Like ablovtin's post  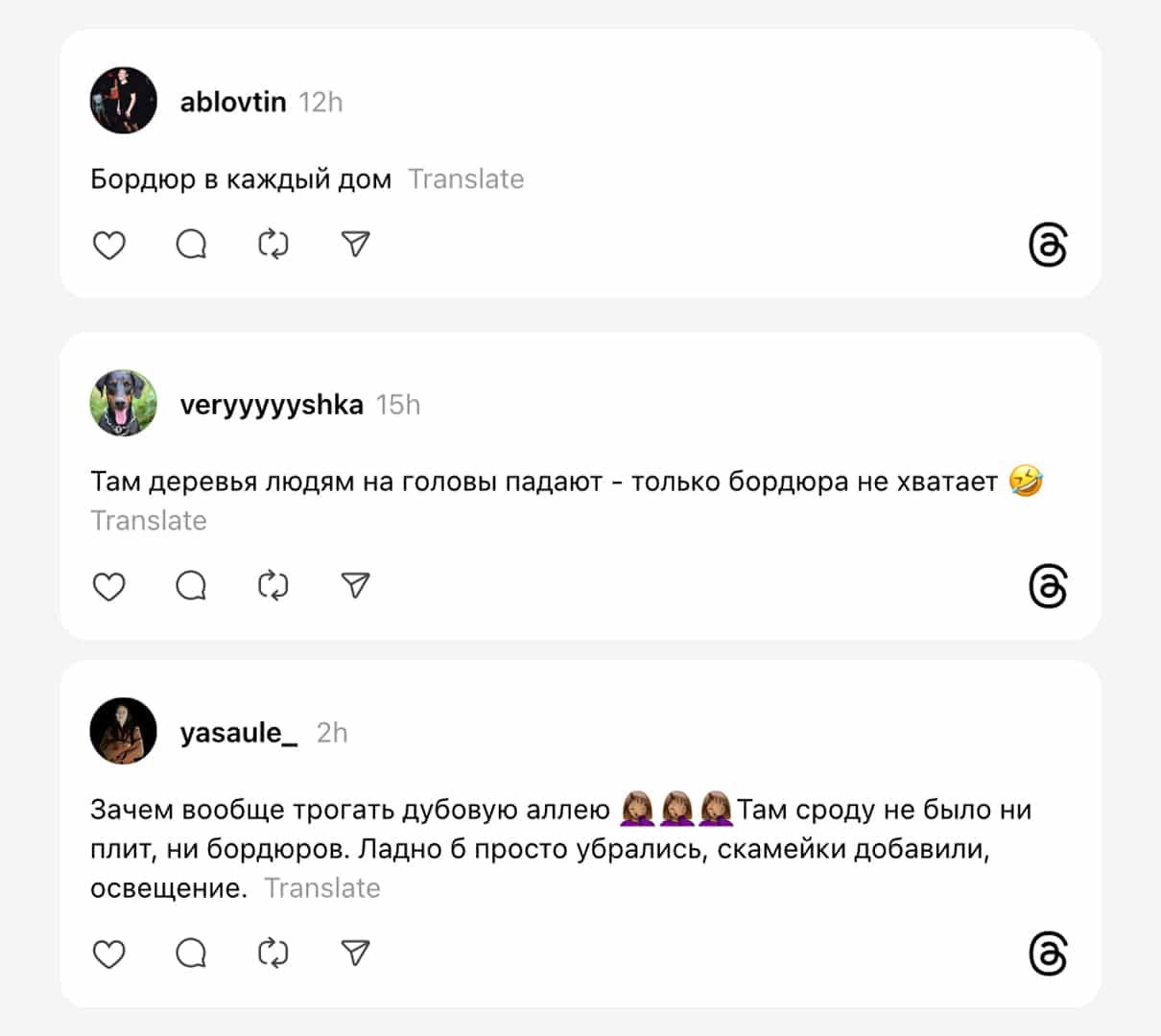point(108,245)
